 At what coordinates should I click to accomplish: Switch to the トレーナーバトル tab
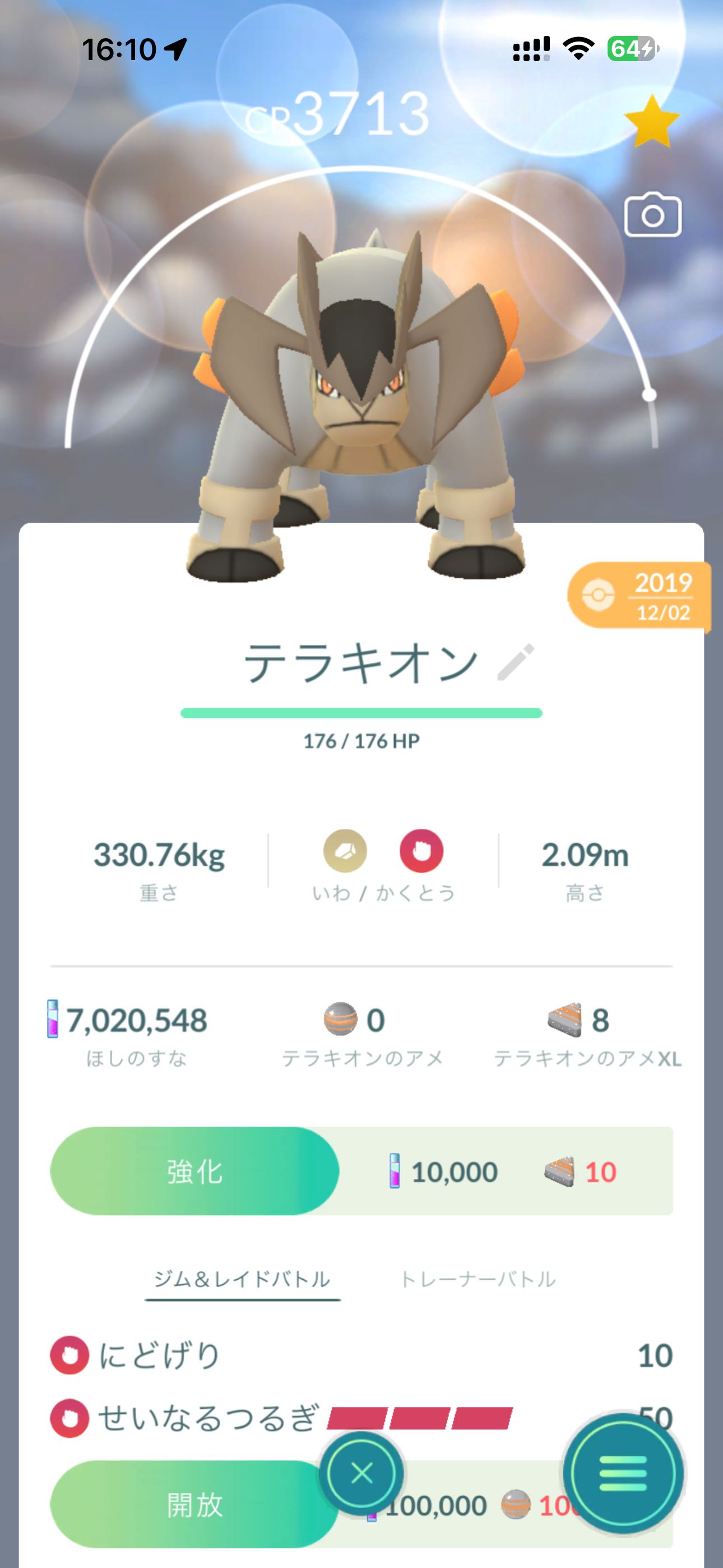(478, 1279)
